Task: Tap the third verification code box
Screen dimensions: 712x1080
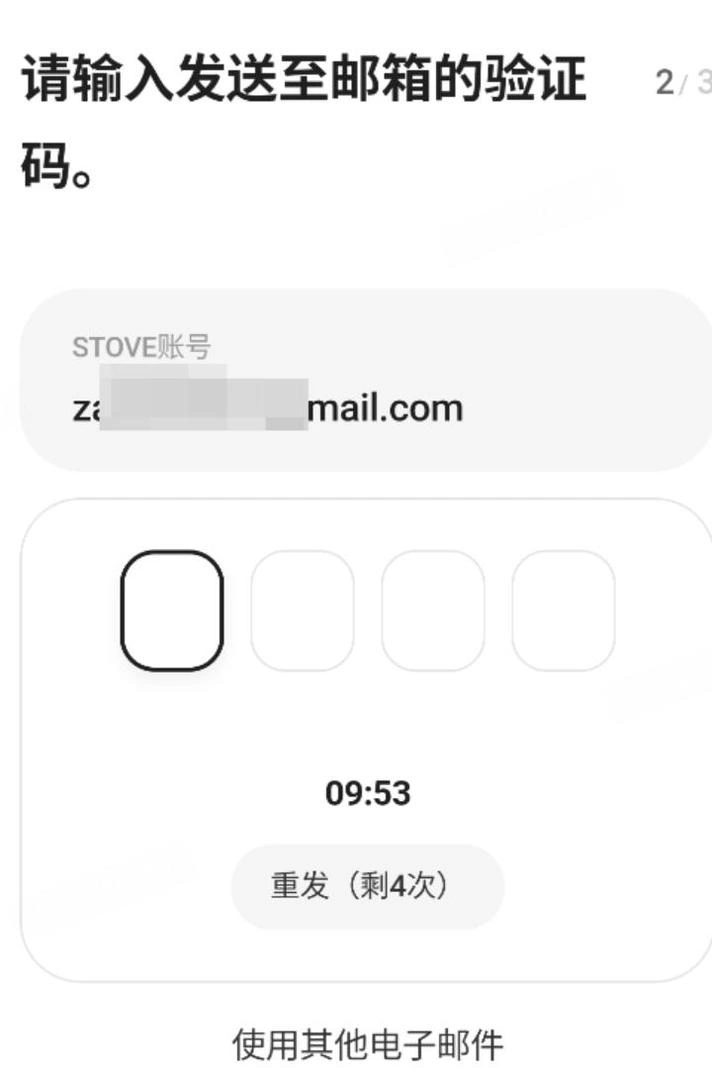Action: point(433,610)
